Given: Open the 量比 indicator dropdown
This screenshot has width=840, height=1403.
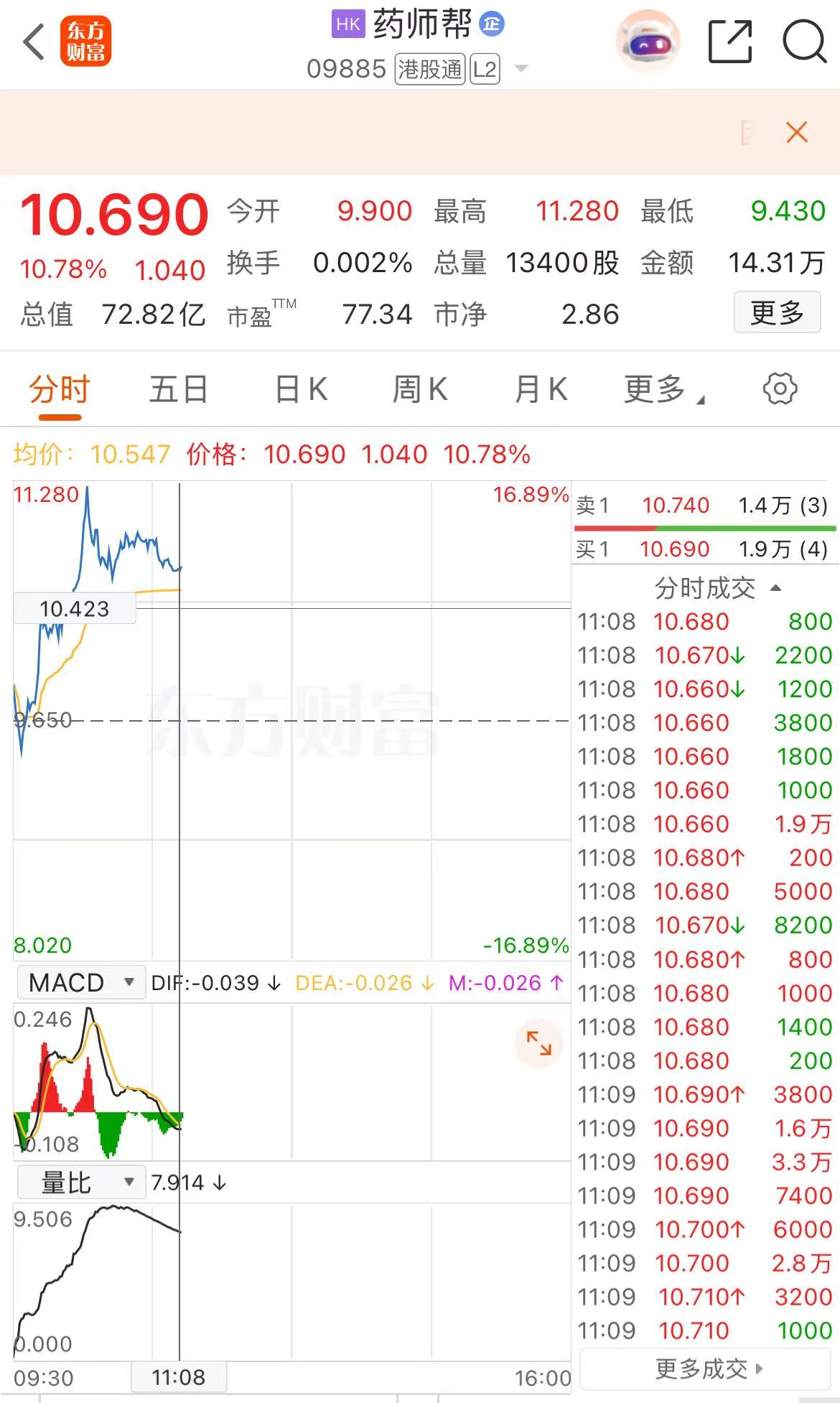Looking at the screenshot, I should click(80, 1183).
